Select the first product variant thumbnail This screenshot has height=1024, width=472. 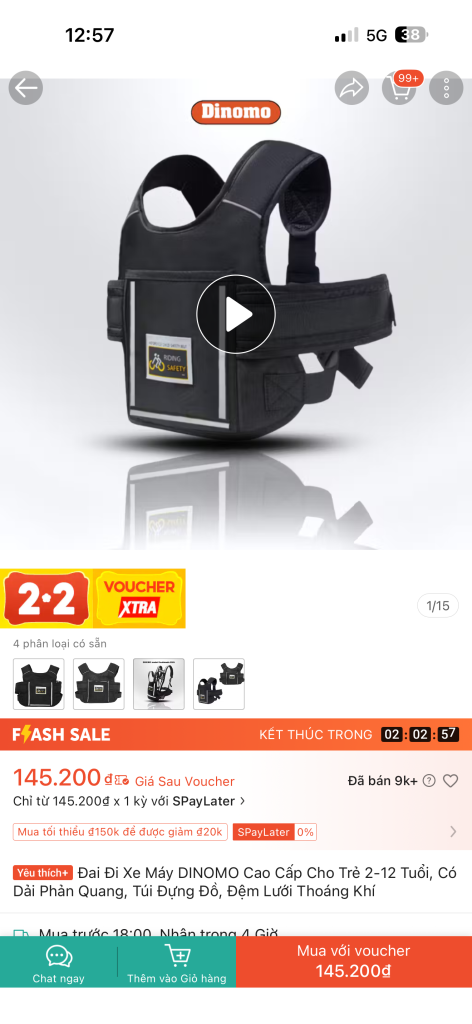tap(39, 684)
